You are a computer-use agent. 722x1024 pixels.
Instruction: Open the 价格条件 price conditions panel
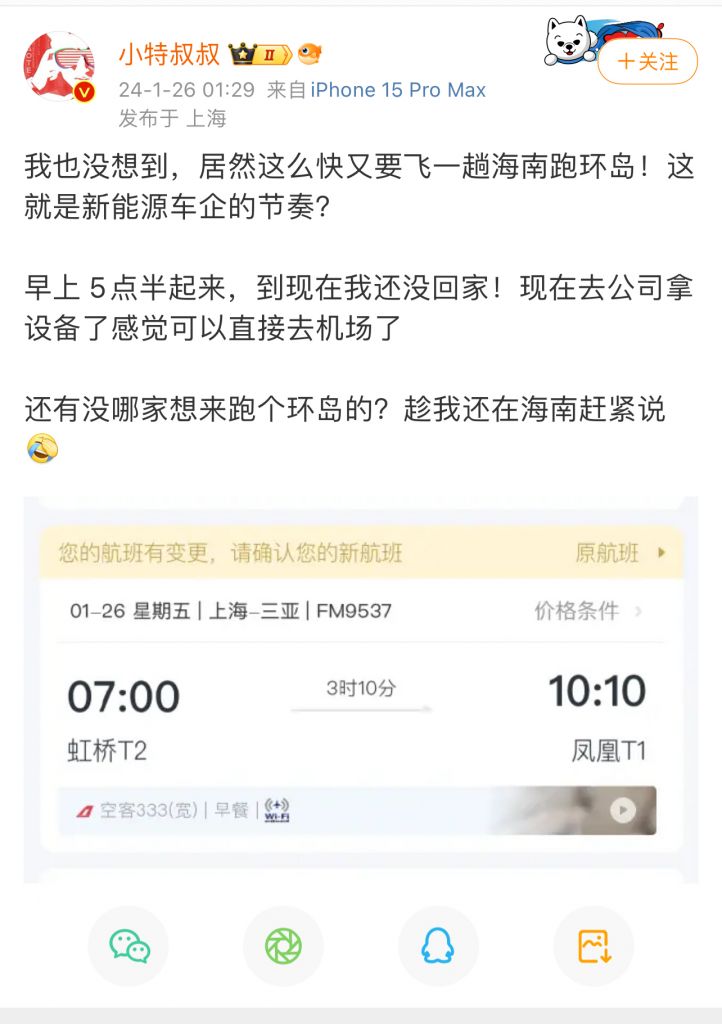(576, 612)
